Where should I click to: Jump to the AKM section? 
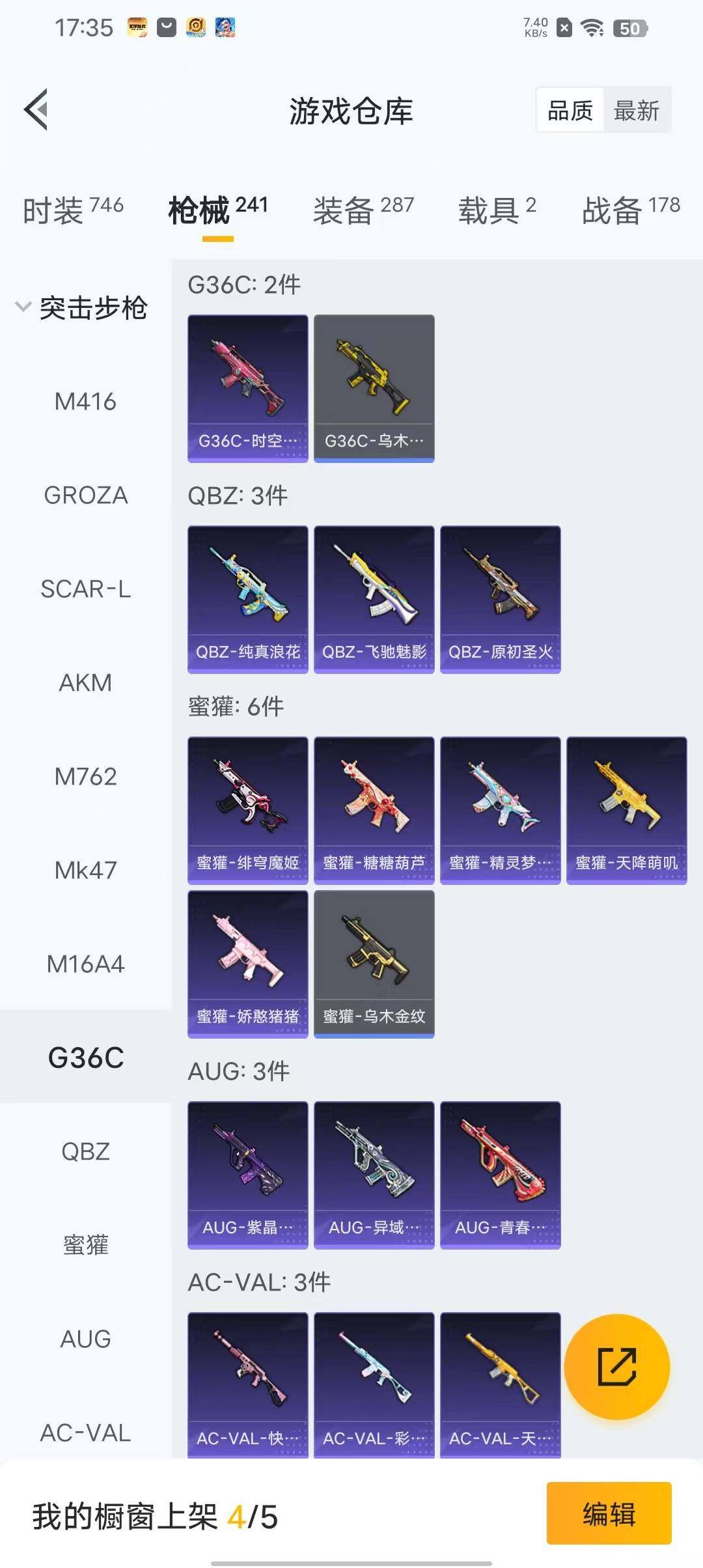click(85, 683)
